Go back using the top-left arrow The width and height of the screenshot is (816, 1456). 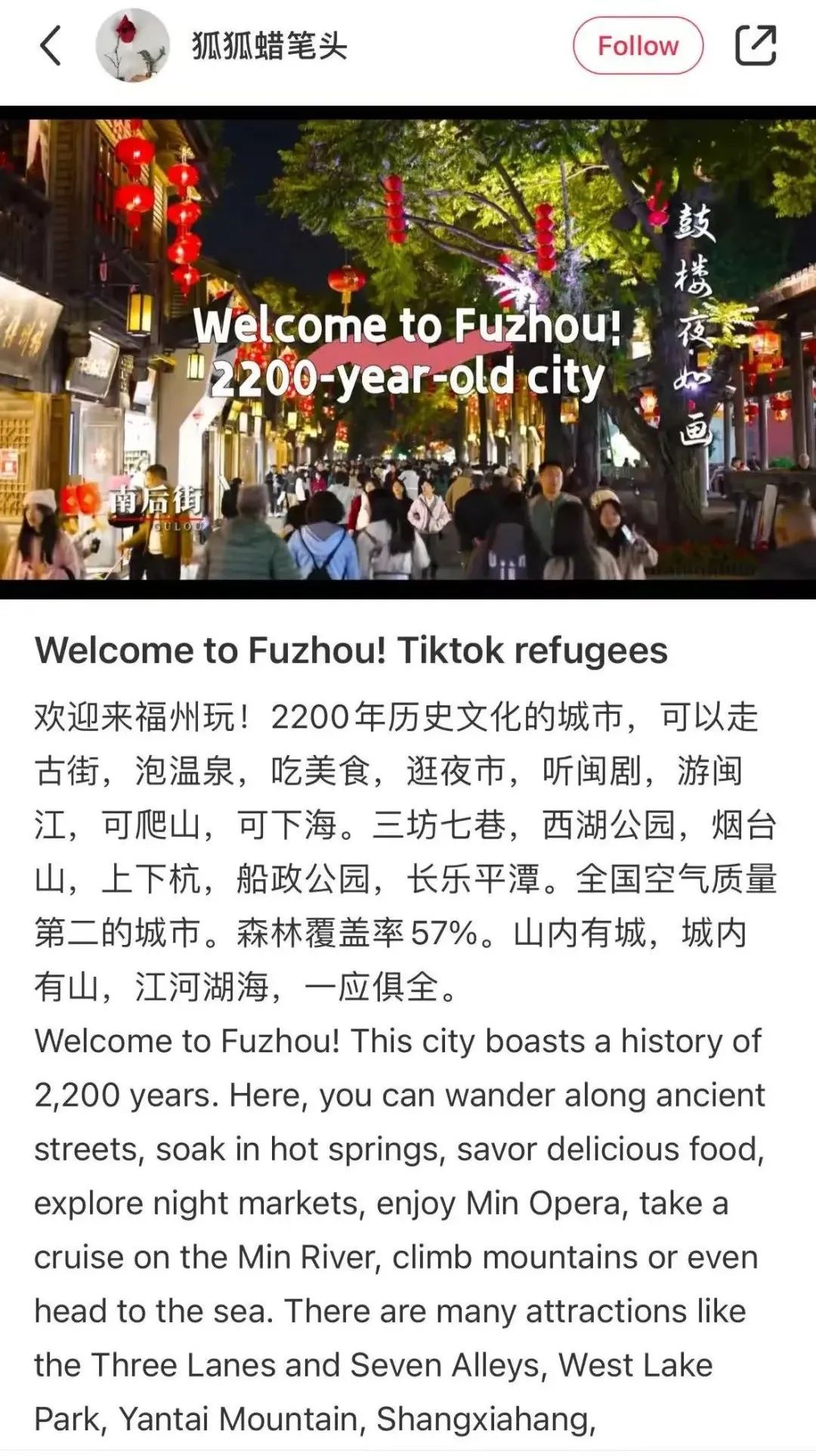pyautogui.click(x=50, y=46)
